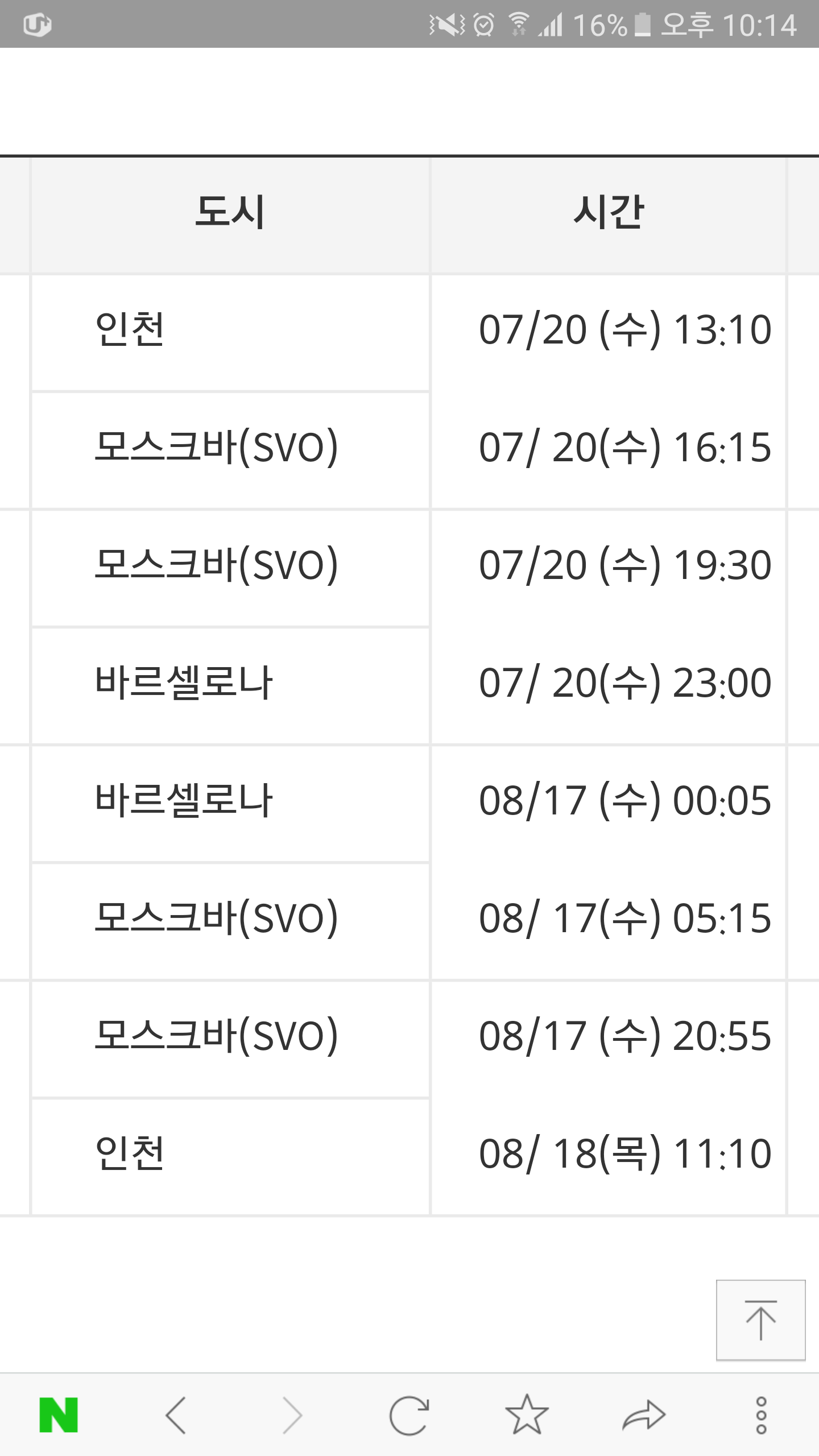The height and width of the screenshot is (1456, 819).
Task: Jump to top of the page
Action: click(761, 1320)
